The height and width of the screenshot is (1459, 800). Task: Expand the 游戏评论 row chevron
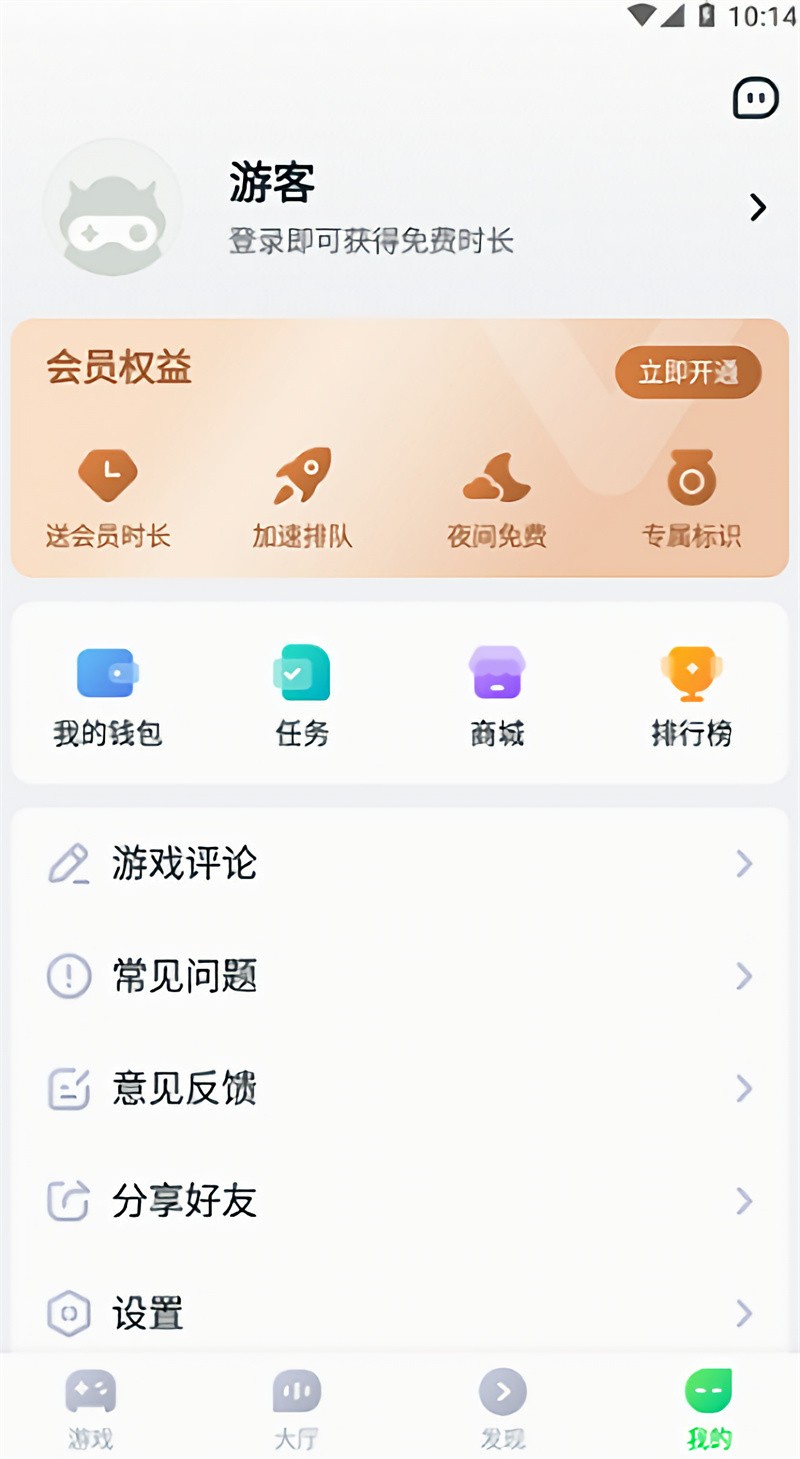tap(743, 864)
